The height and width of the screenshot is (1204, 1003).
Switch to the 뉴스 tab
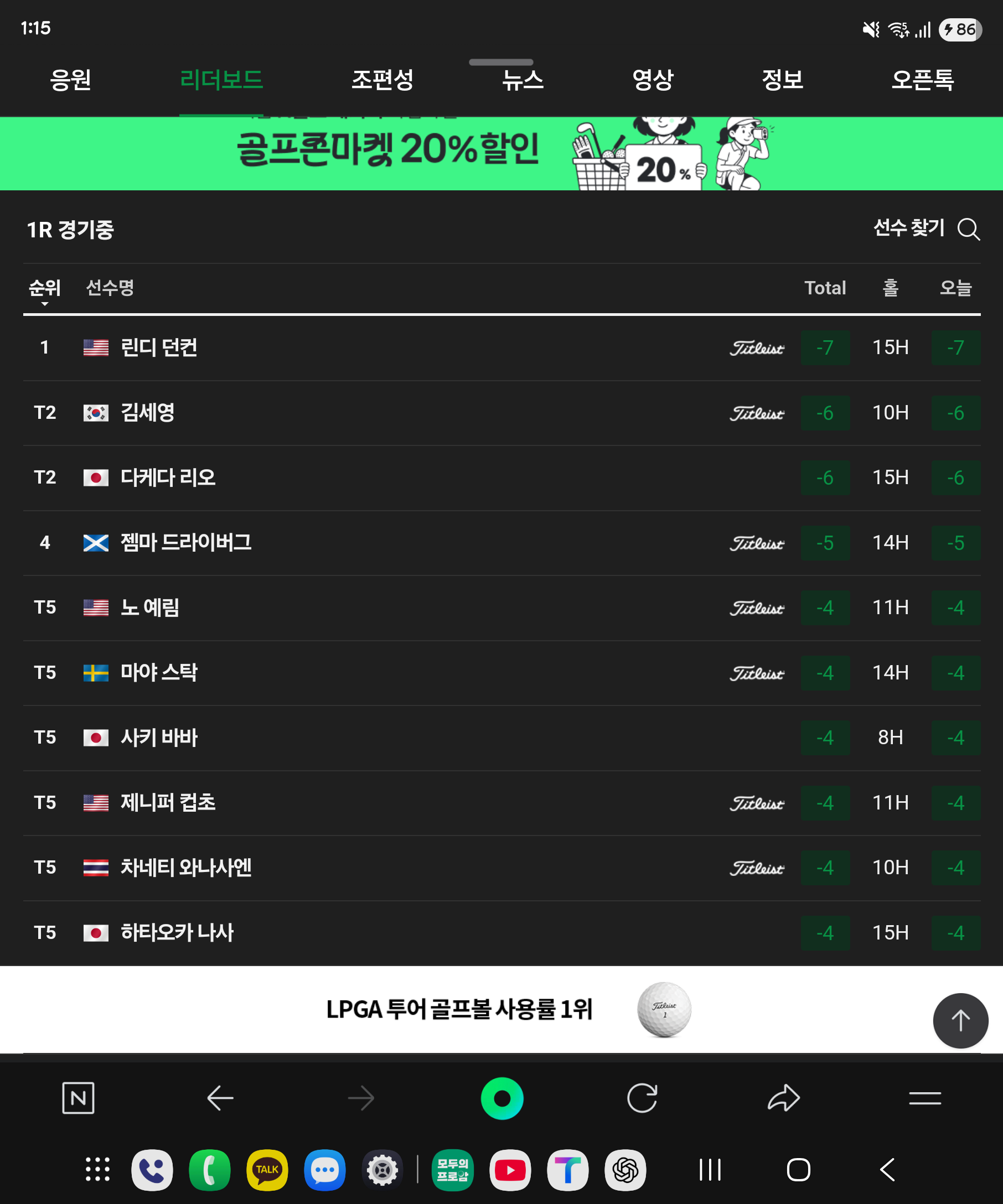[x=523, y=79]
